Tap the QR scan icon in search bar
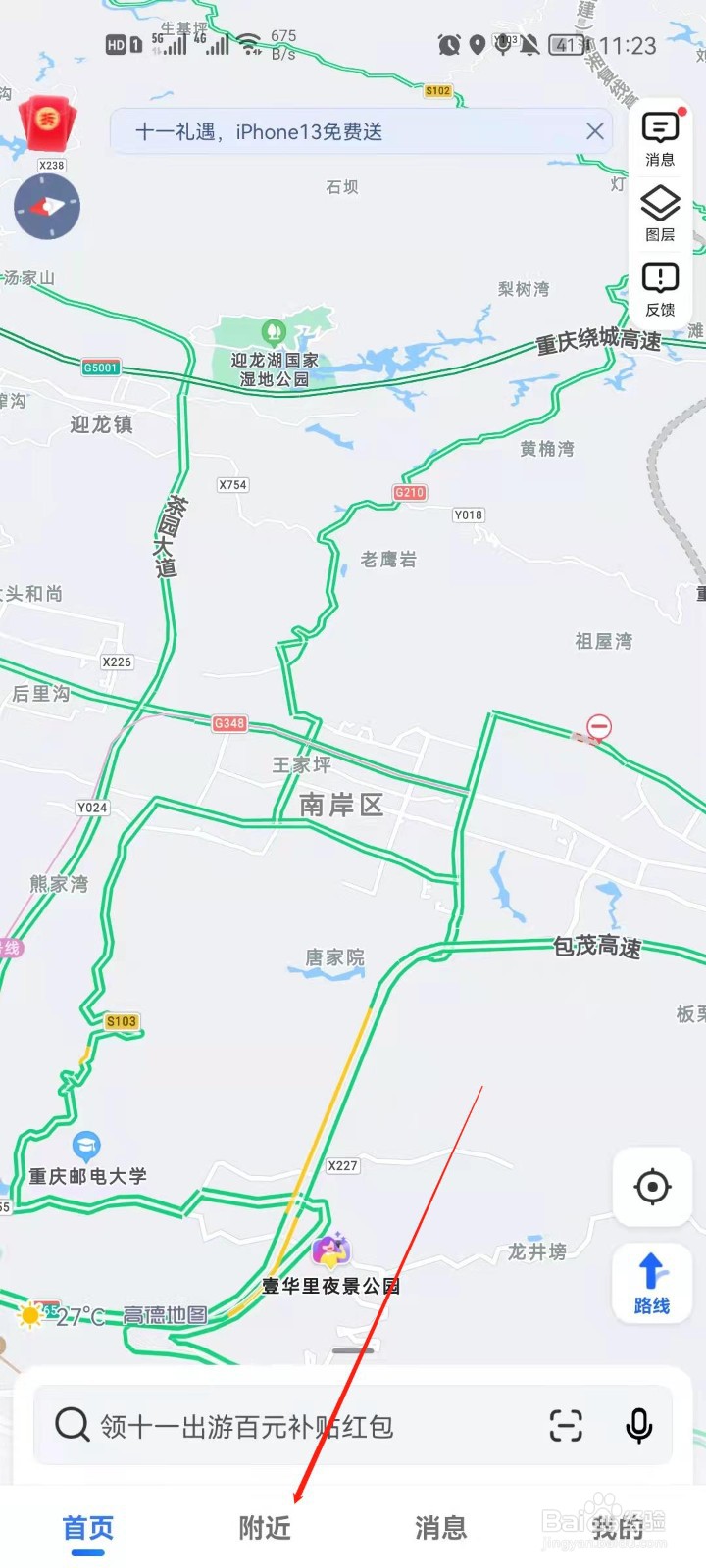The image size is (706, 1568). (x=566, y=1427)
